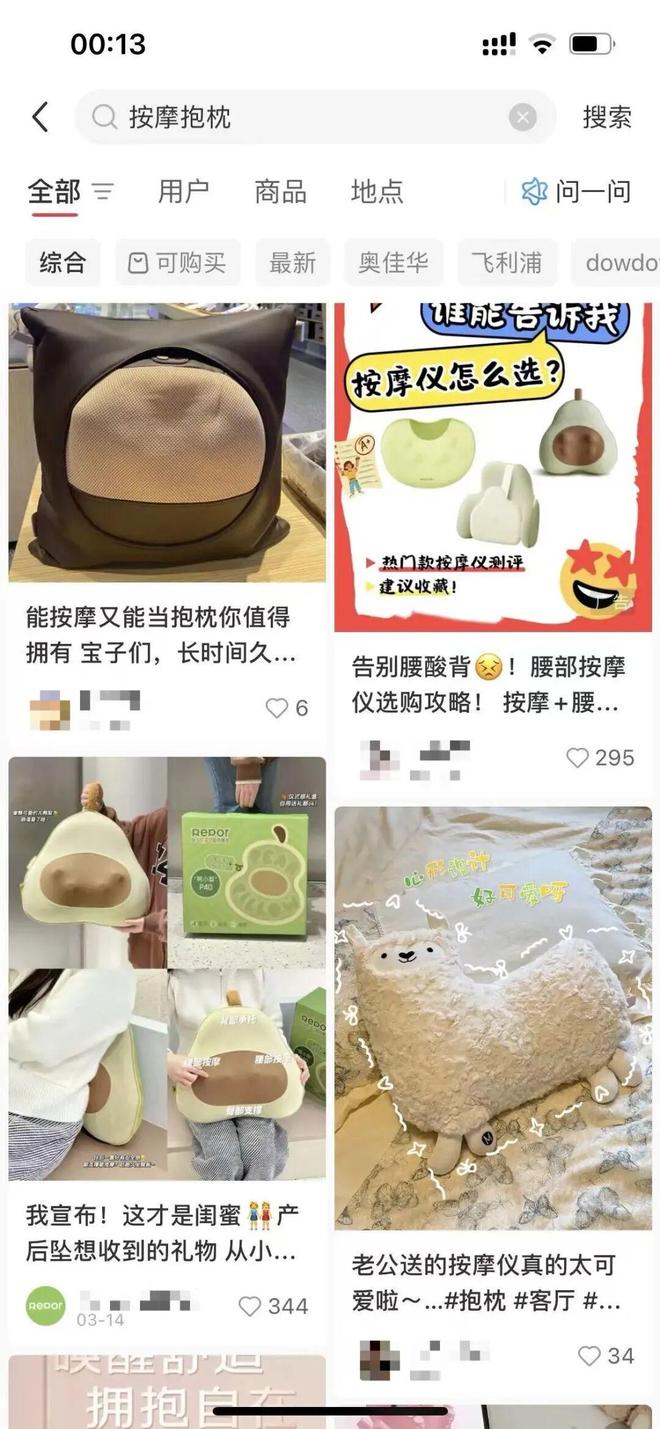Select the 综合 sort chip
This screenshot has height=1429, width=660.
point(62,263)
